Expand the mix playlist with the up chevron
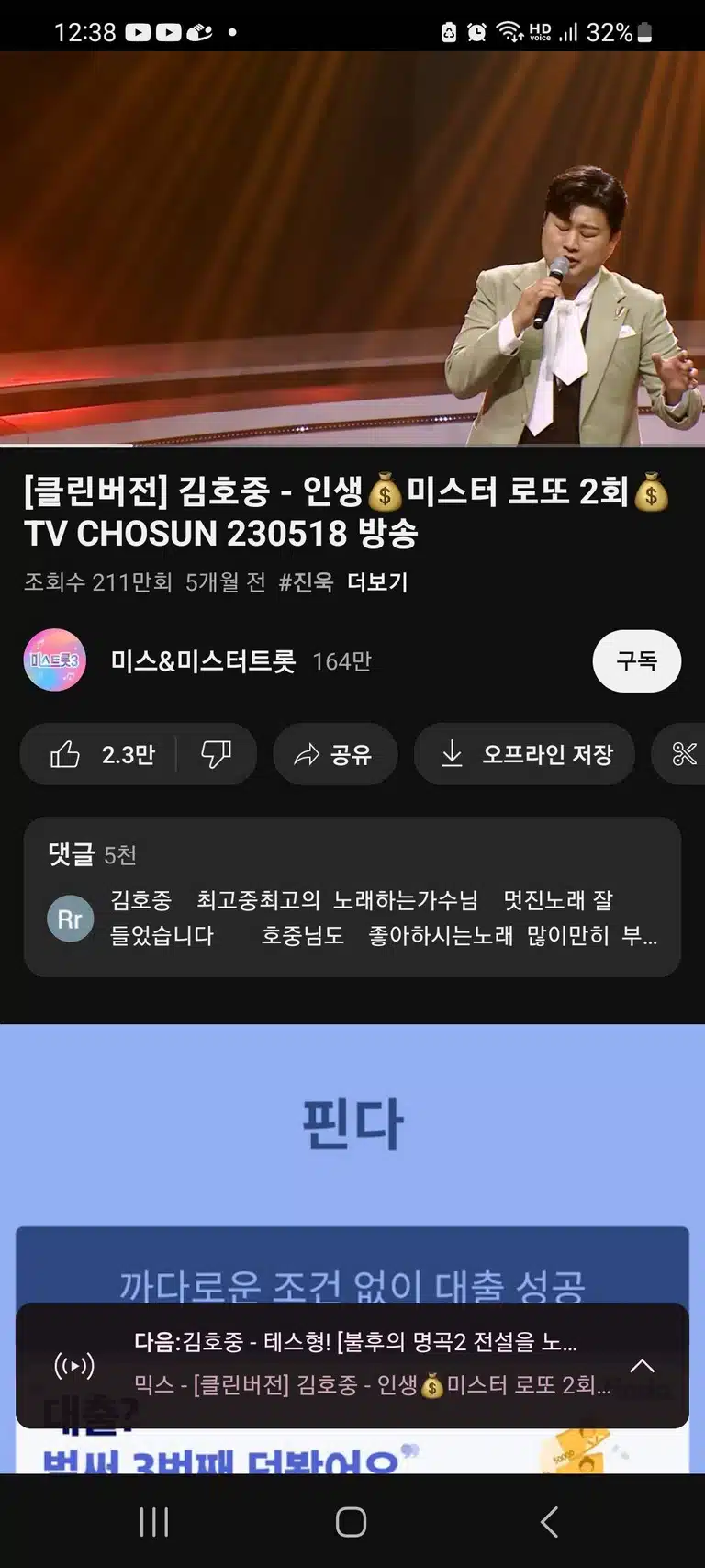Viewport: 705px width, 1568px height. point(643,1366)
